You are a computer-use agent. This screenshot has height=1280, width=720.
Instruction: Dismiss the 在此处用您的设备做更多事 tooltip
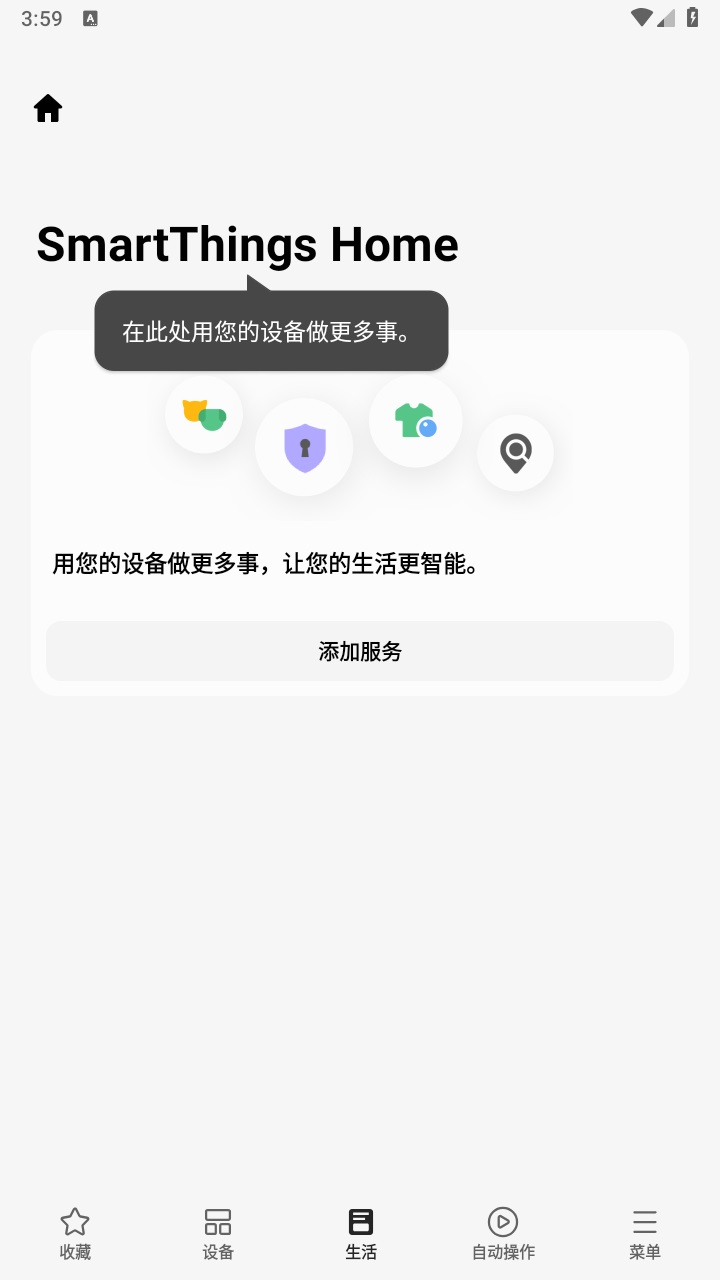pos(270,329)
